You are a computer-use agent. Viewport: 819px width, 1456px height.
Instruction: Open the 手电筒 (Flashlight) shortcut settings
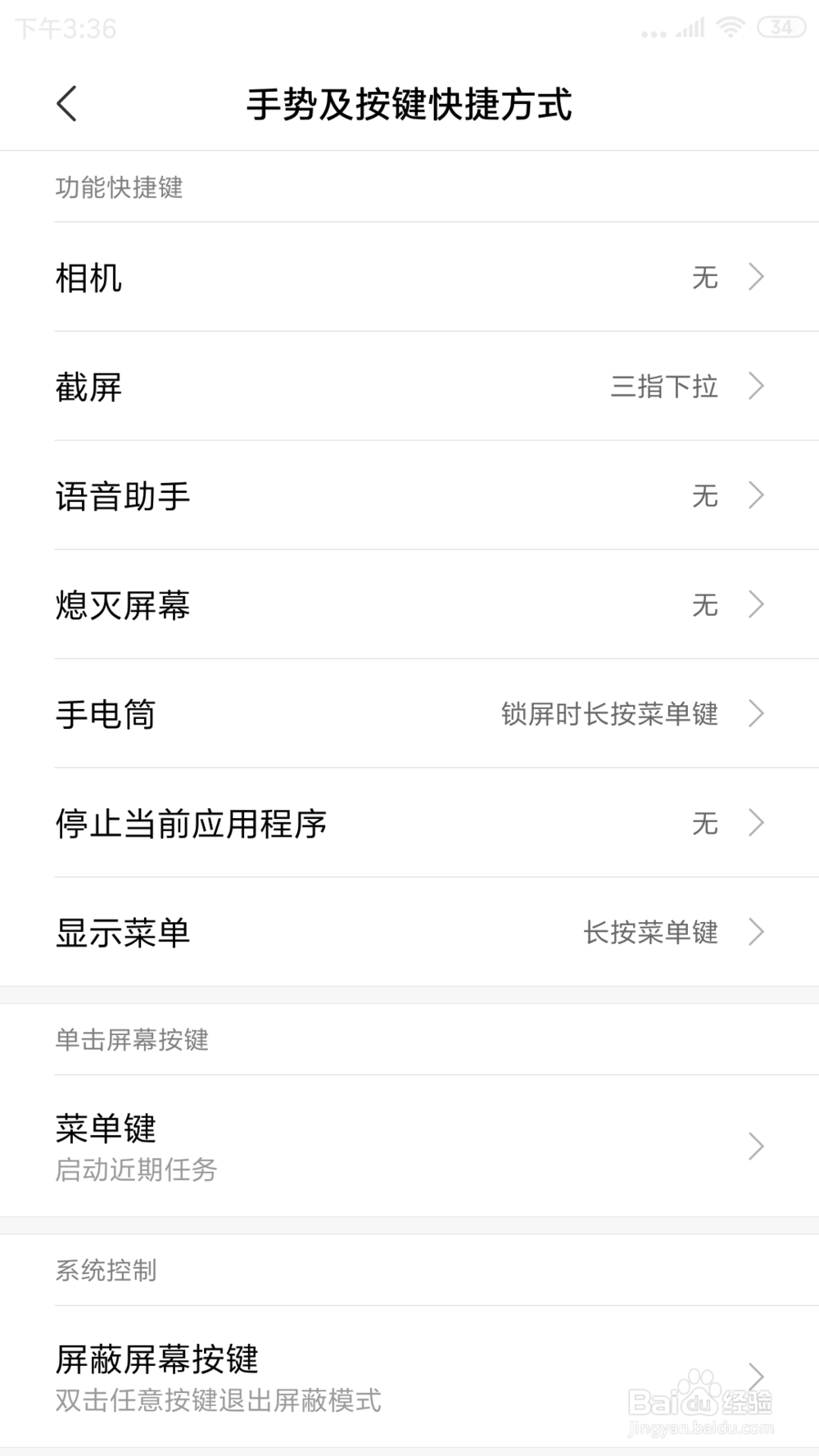409,715
